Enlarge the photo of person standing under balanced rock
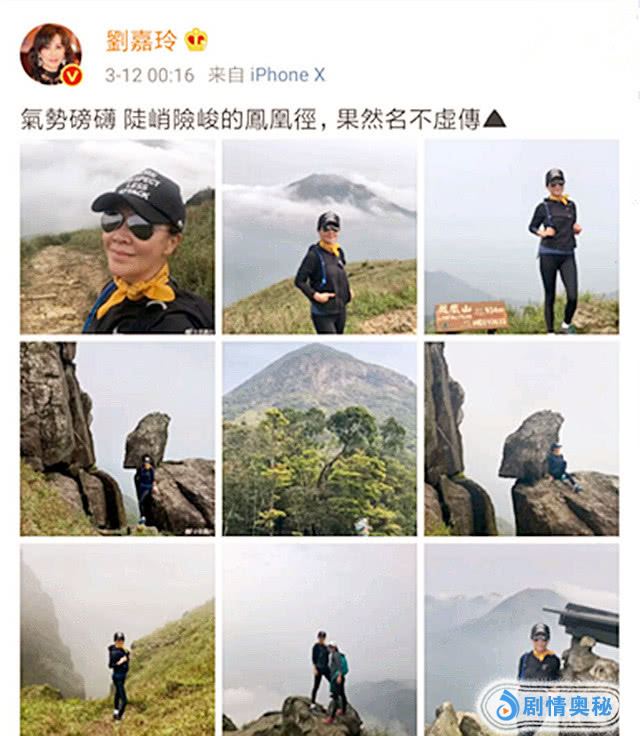 point(117,438)
